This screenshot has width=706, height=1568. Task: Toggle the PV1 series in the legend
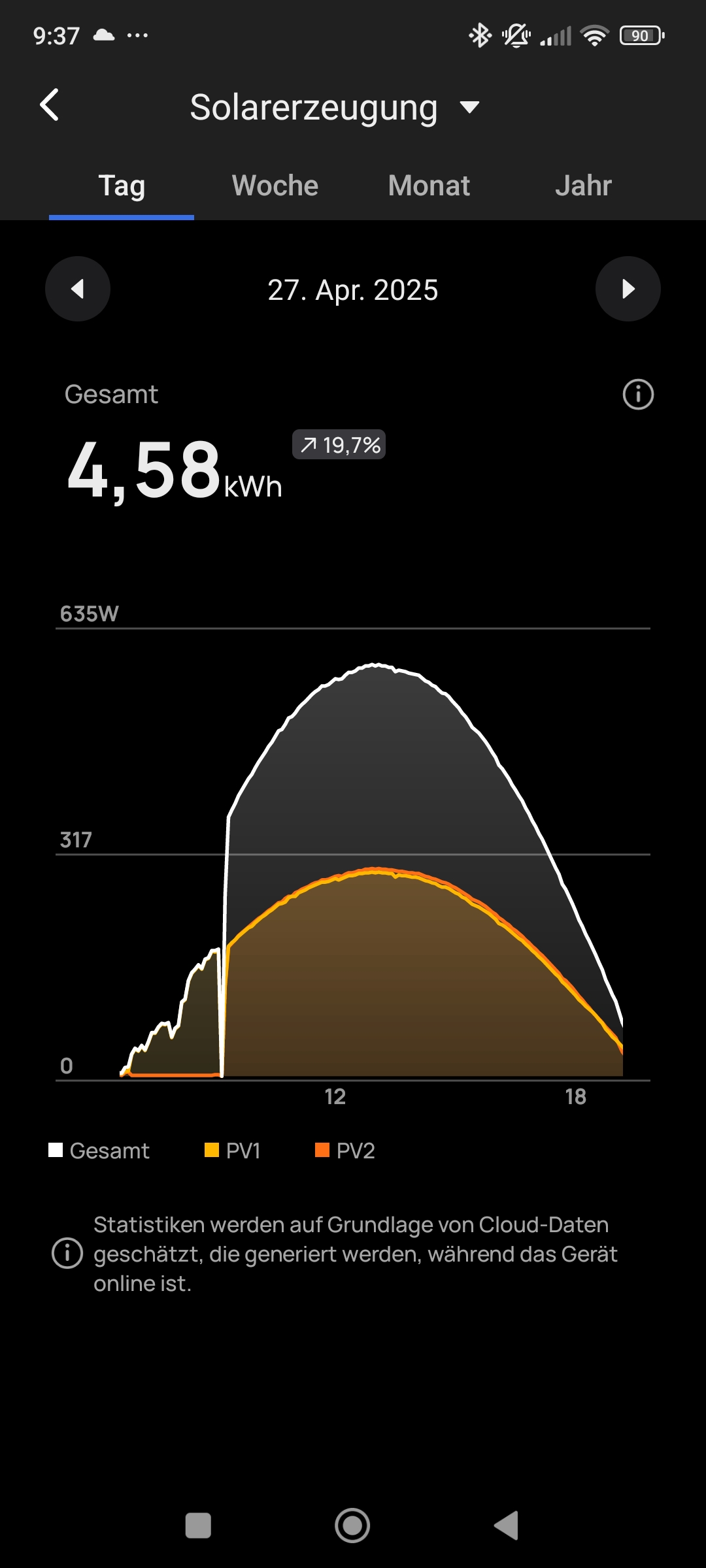click(x=233, y=1151)
